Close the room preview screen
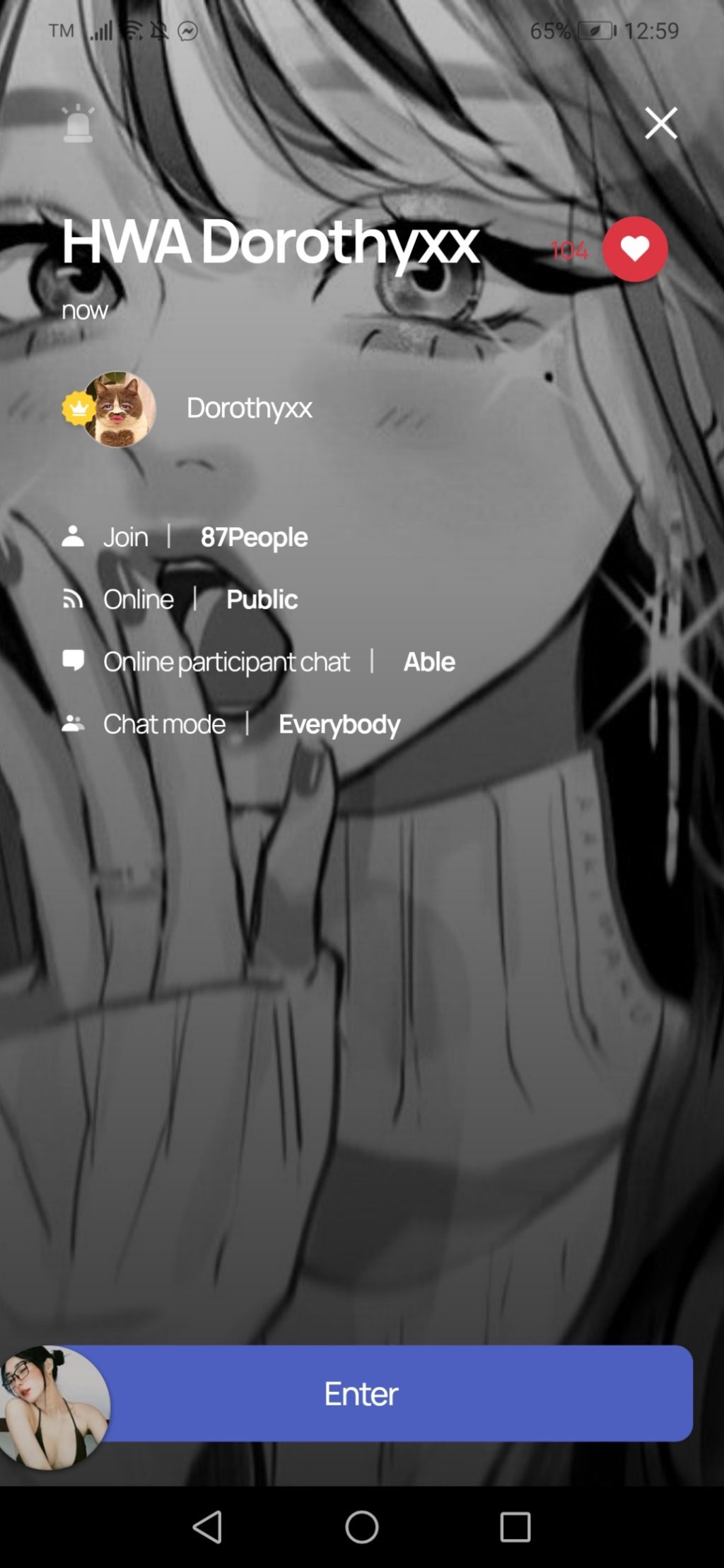 660,124
